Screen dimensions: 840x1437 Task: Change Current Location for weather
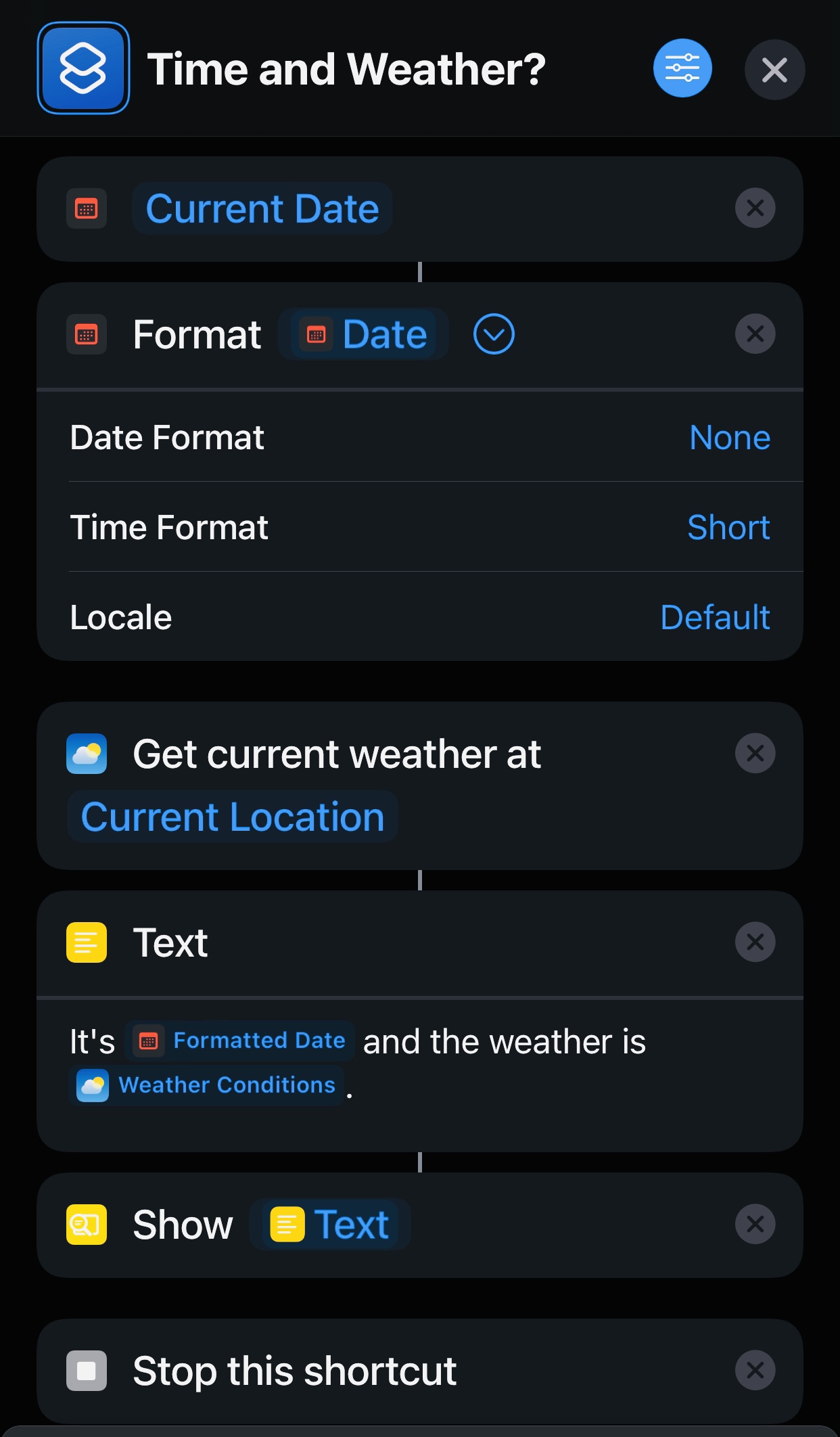[233, 817]
